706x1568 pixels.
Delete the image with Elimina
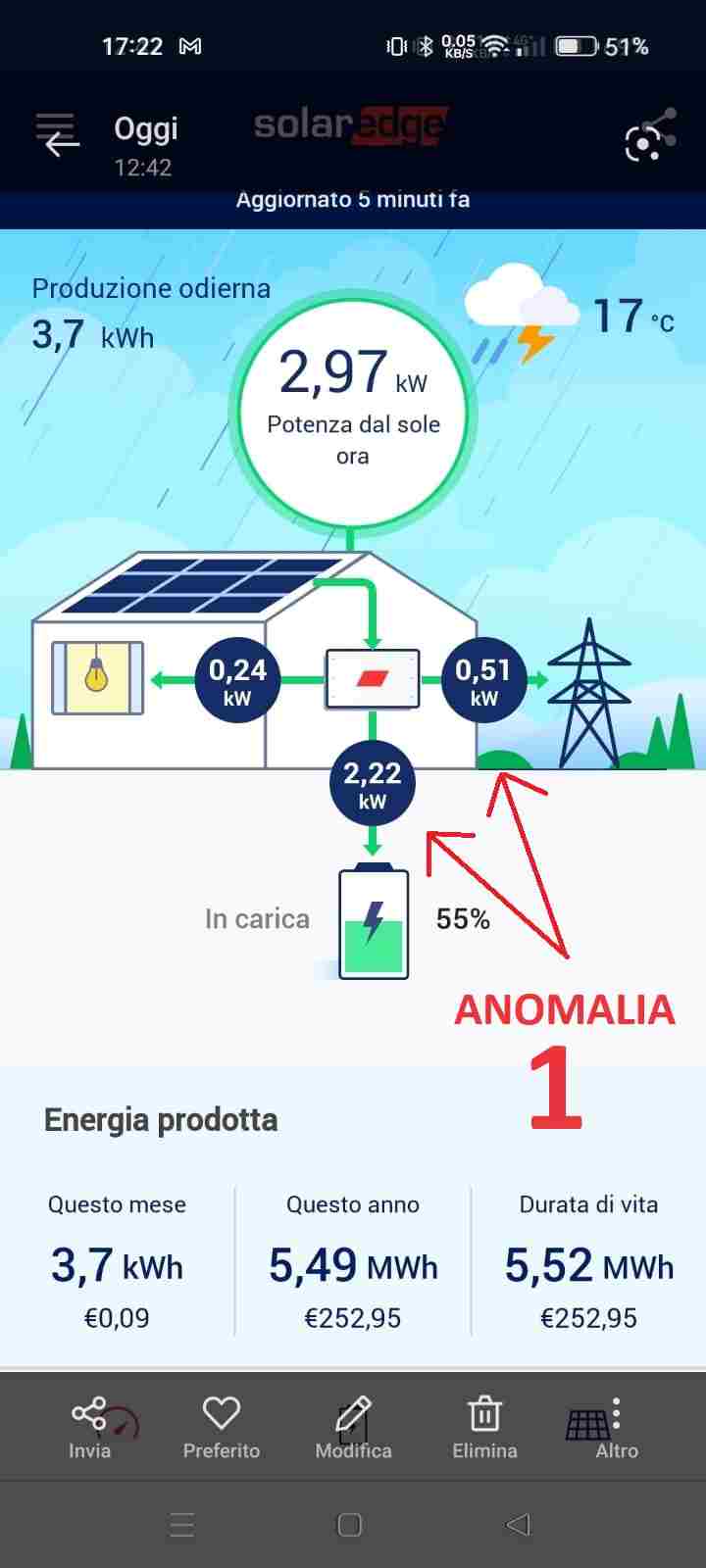coord(484,1428)
